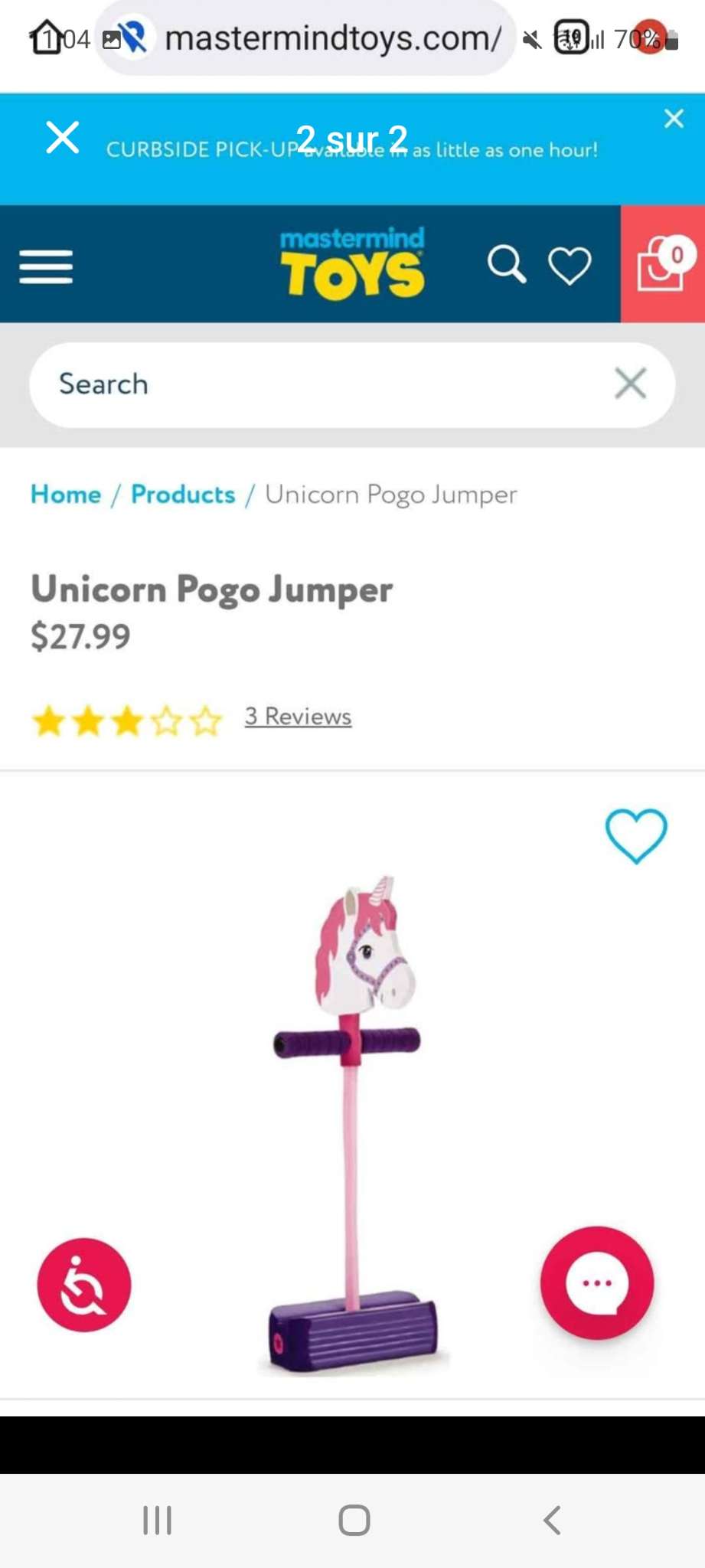
Task: Open the shopping cart bag
Action: click(662, 264)
